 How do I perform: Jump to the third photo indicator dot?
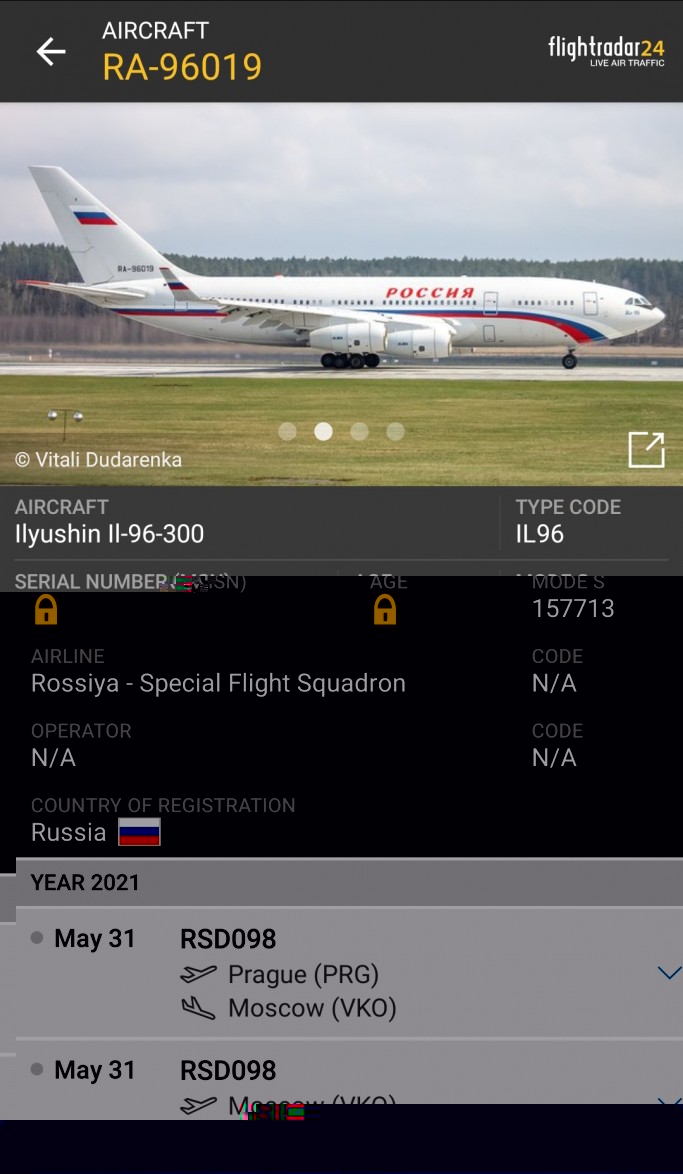[359, 431]
